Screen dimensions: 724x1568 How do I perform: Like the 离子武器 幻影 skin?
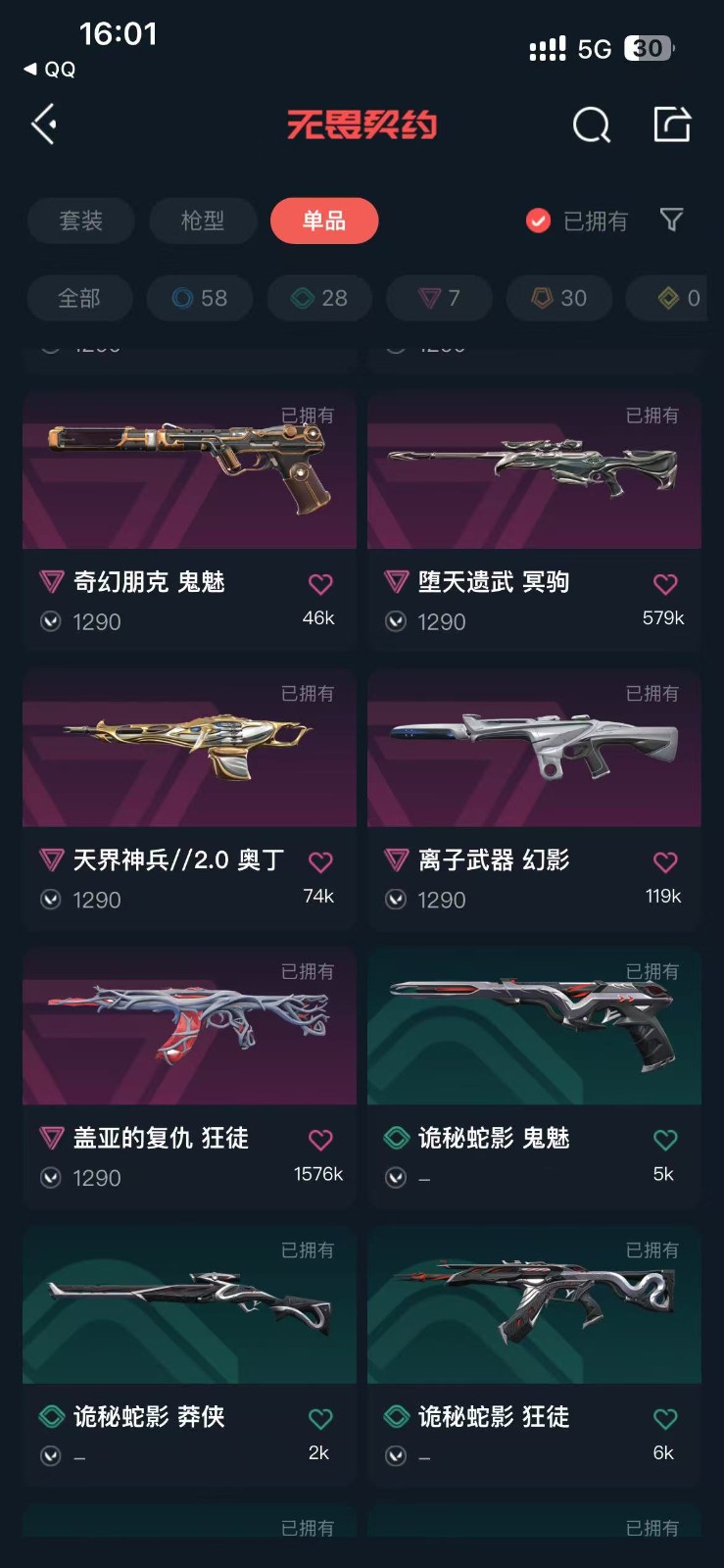tap(665, 862)
